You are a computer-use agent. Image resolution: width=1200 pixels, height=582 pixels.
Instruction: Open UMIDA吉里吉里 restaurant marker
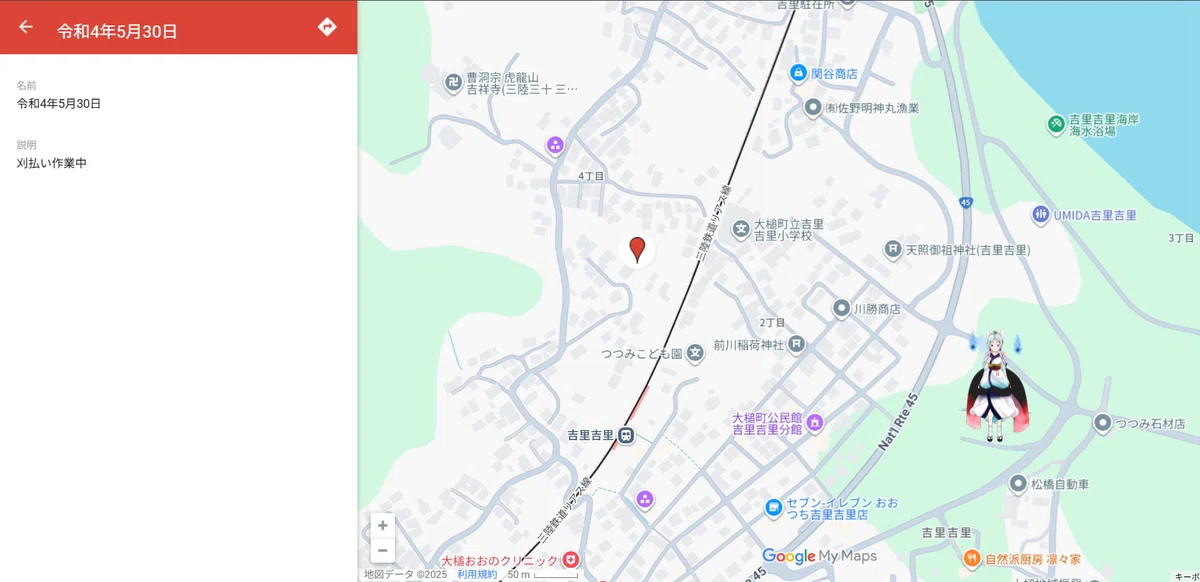1041,215
